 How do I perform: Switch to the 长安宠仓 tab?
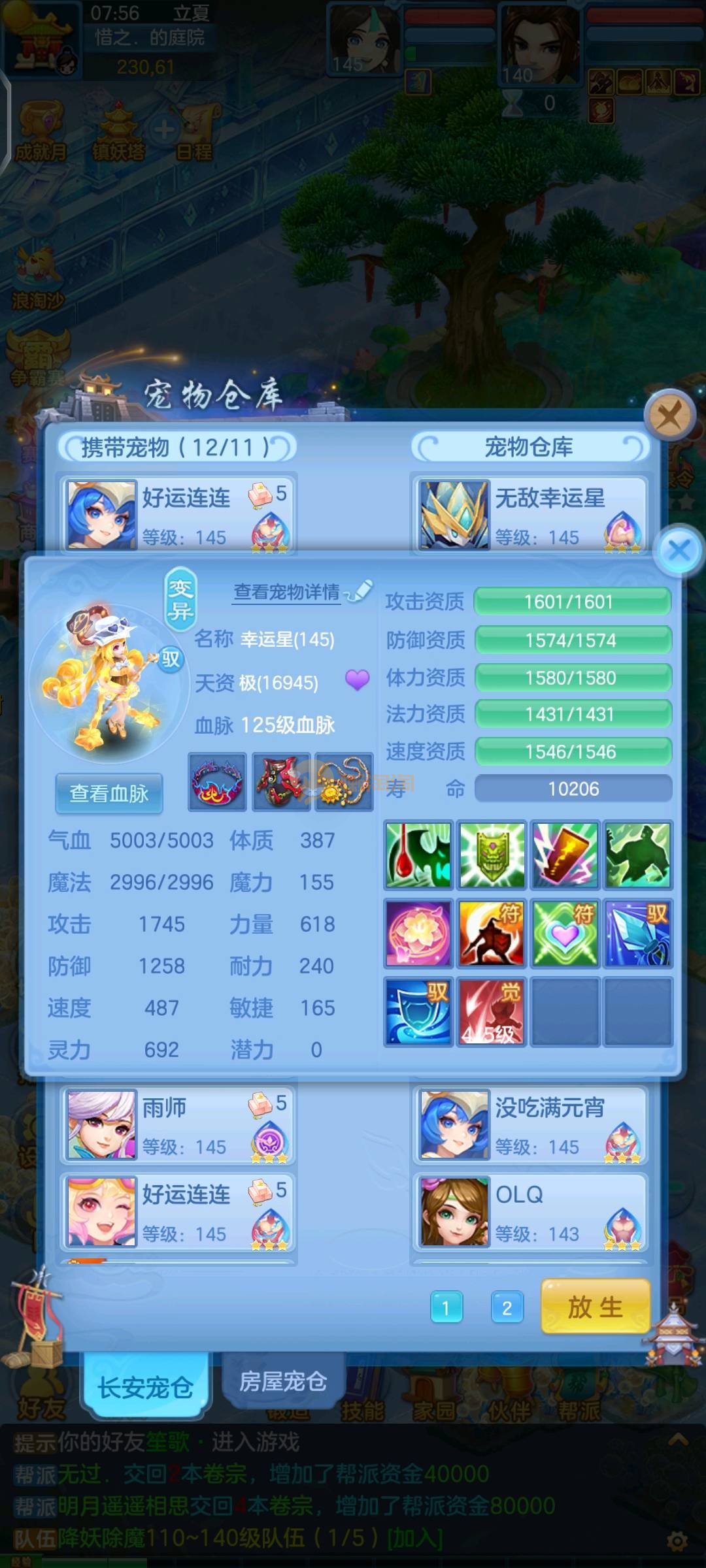pos(145,1386)
